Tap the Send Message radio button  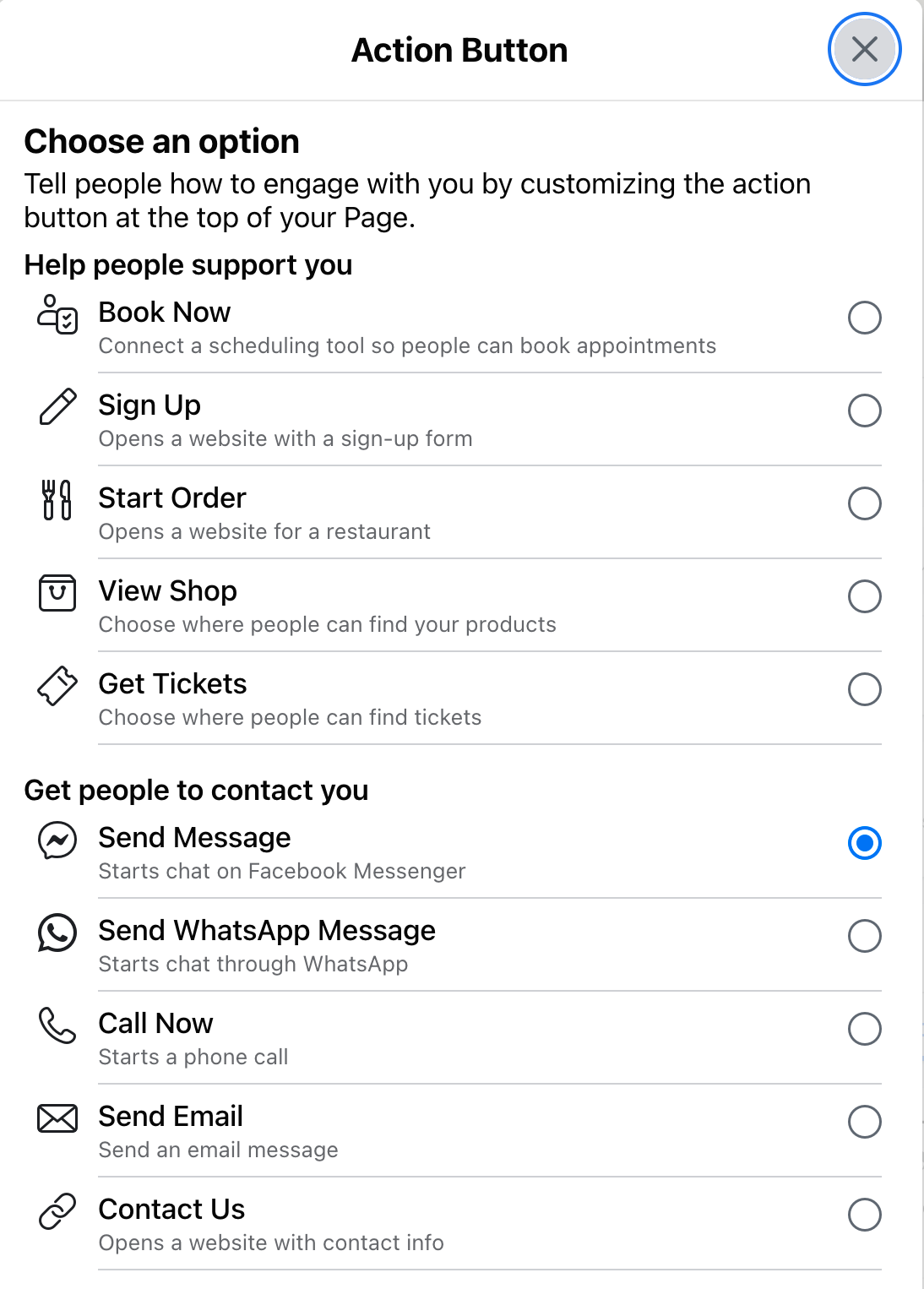click(x=864, y=843)
